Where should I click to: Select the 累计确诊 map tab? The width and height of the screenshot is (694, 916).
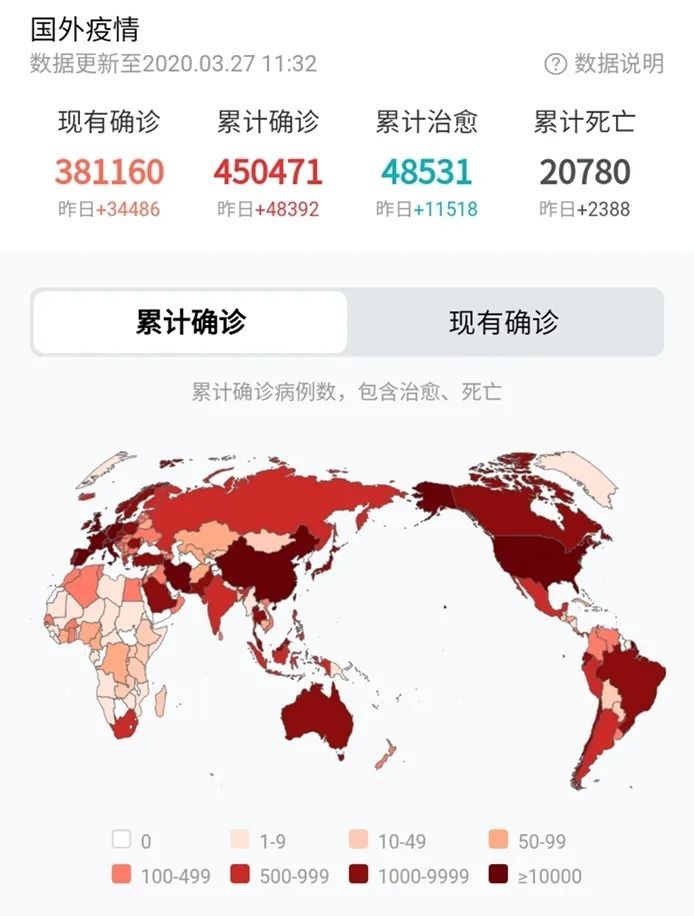pos(191,323)
